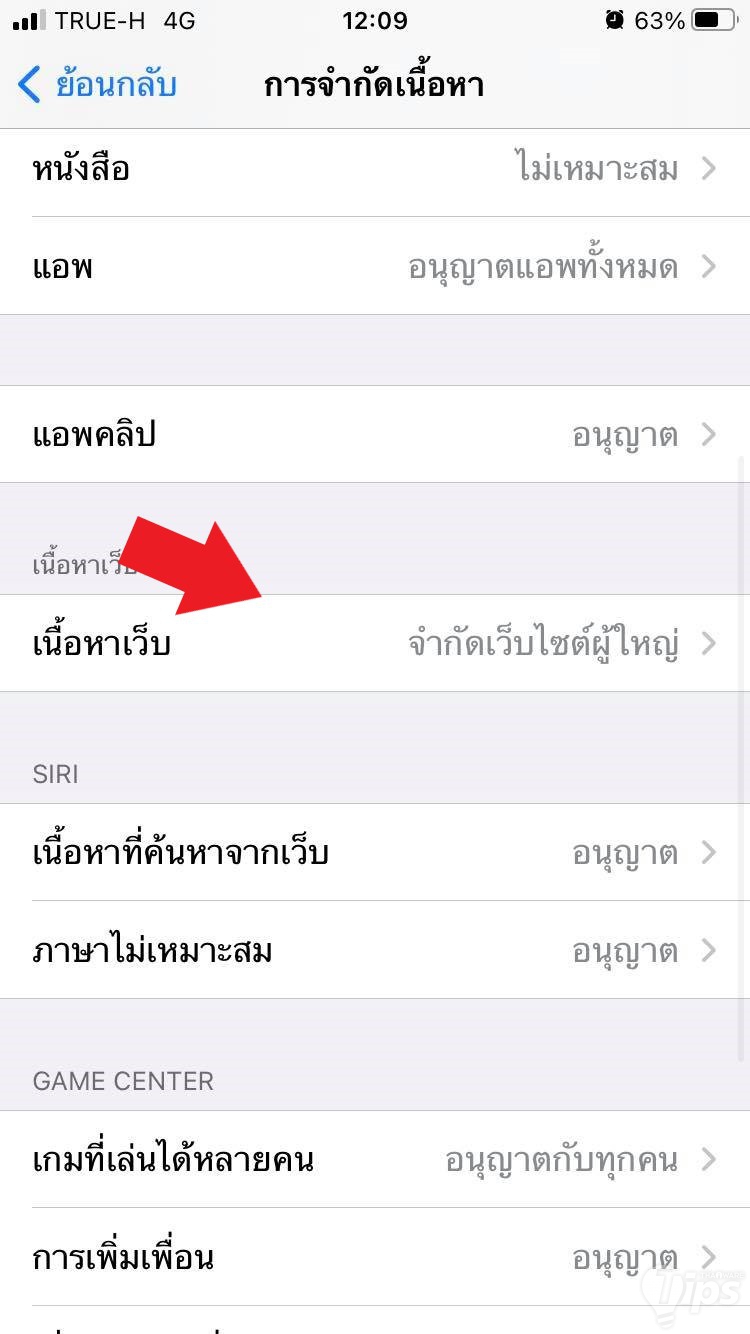
Task: Select the แอพคลิป row
Action: click(375, 435)
